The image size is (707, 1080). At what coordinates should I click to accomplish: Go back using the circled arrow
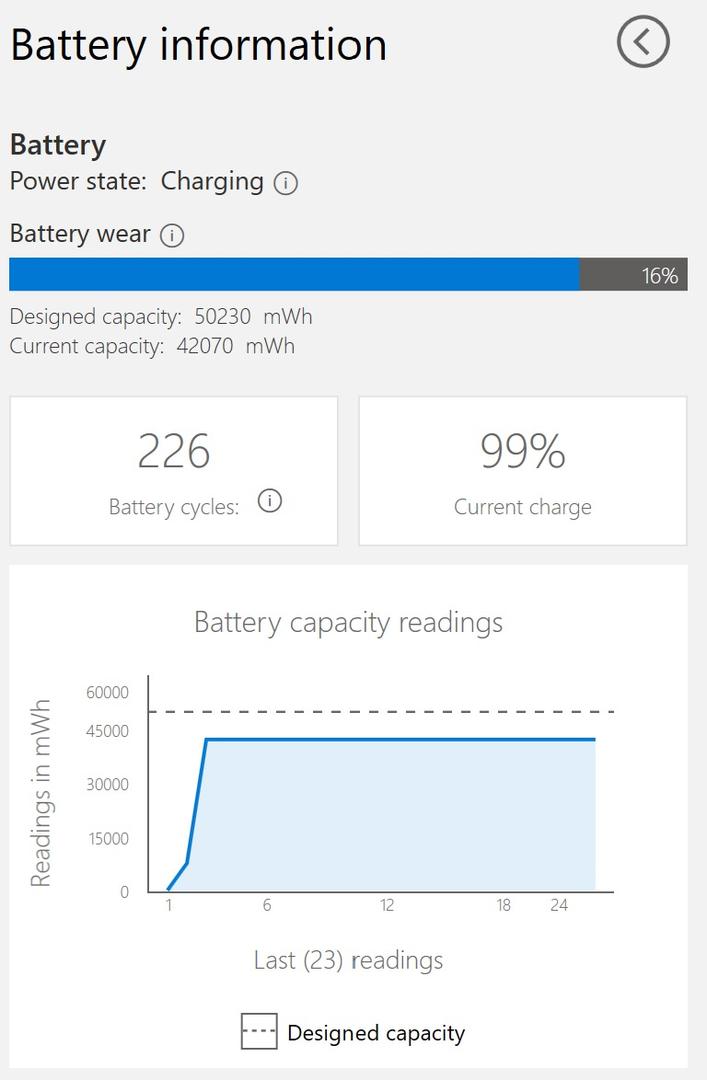click(643, 42)
